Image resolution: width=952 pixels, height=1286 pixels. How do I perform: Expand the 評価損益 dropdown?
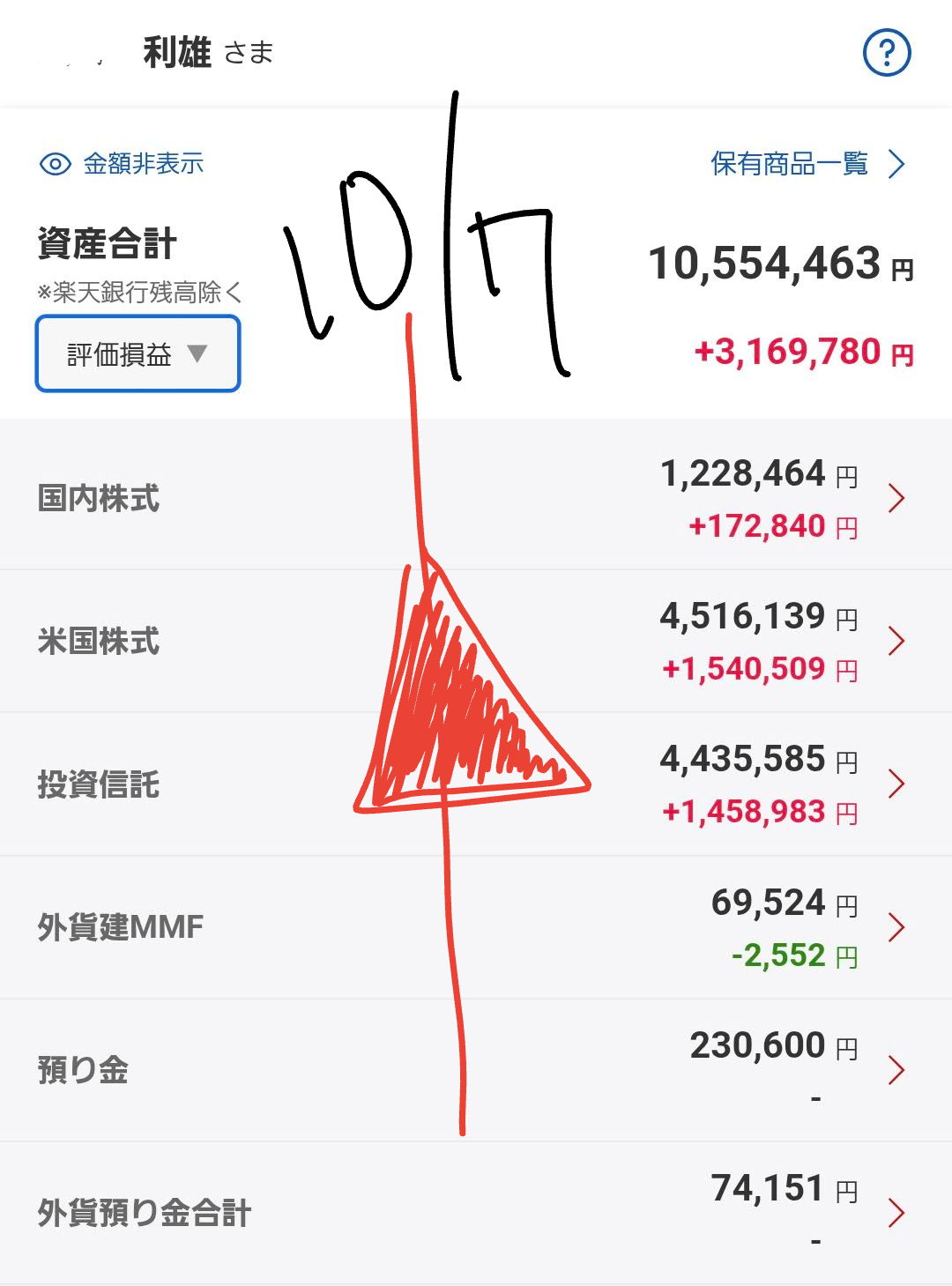pos(138,354)
